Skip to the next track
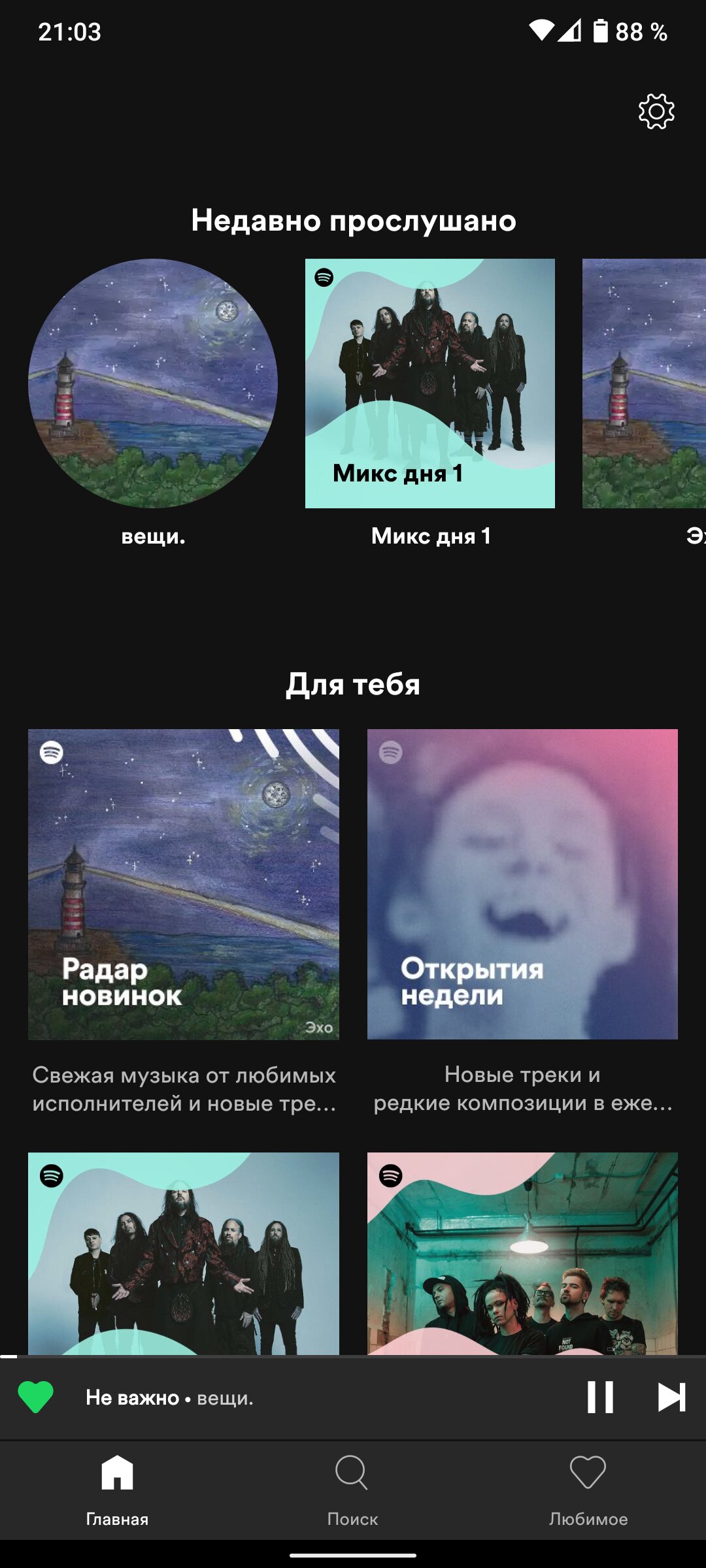This screenshot has width=706, height=1568. tap(671, 1397)
